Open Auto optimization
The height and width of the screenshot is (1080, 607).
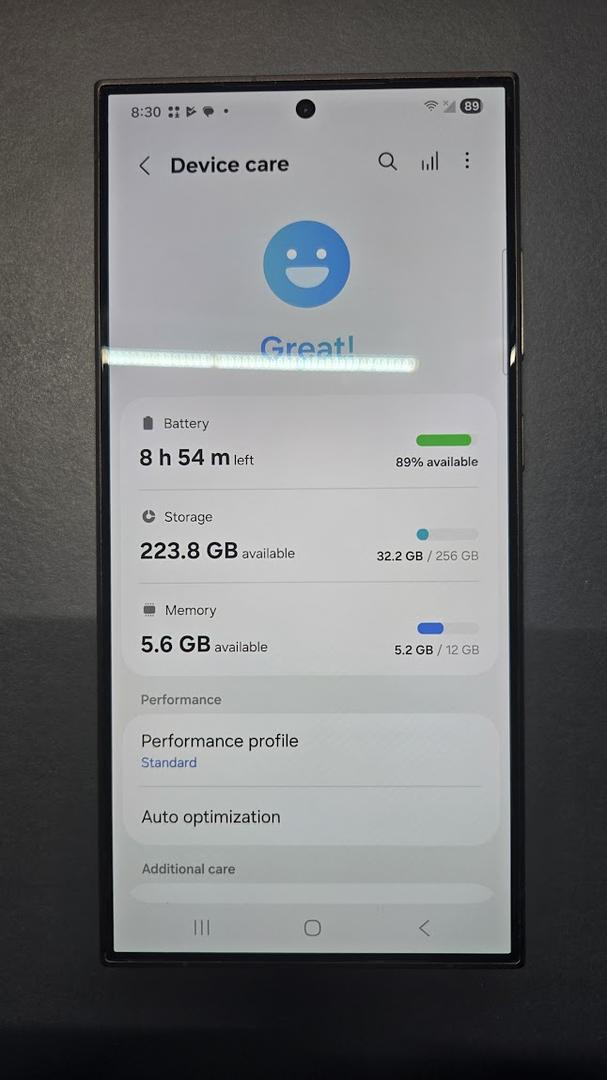[x=308, y=817]
